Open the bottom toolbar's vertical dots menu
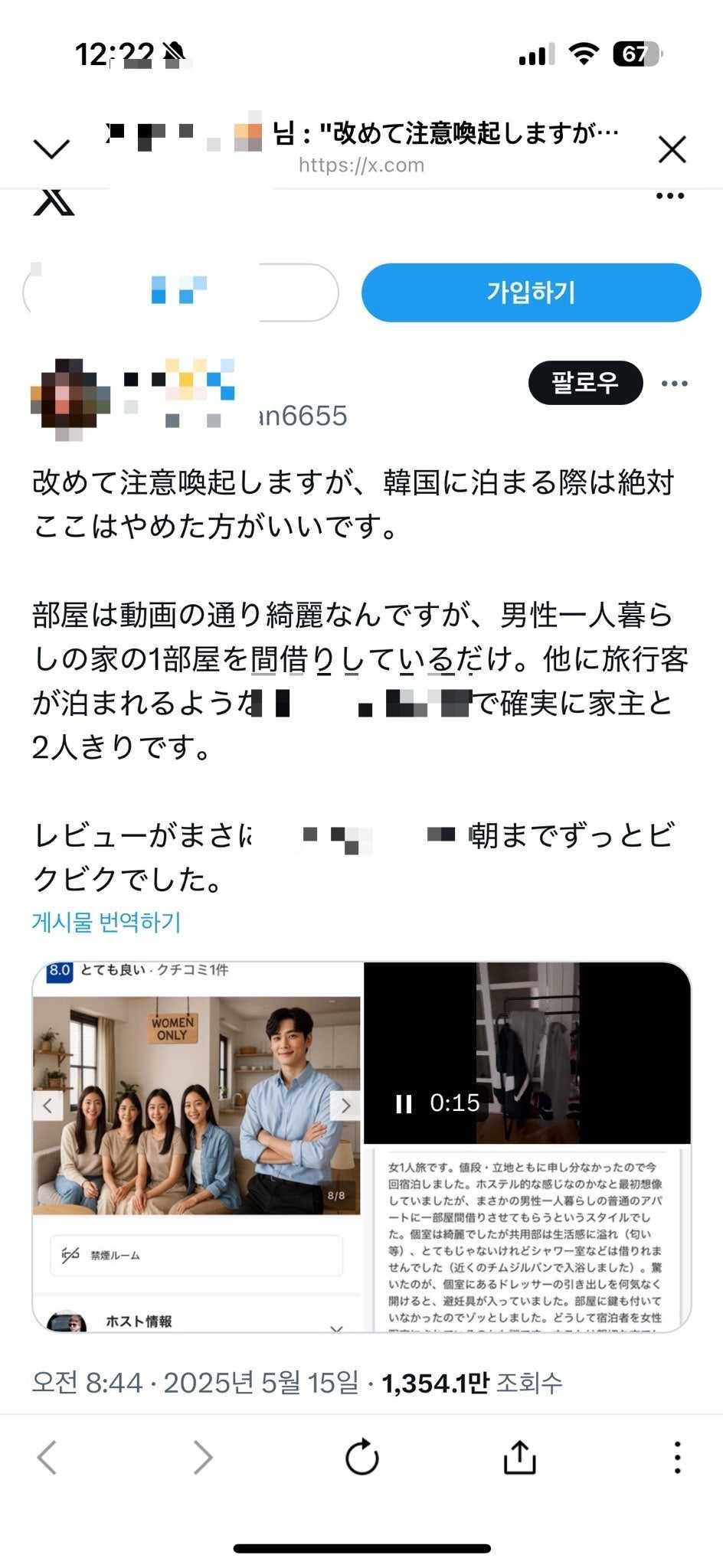723x1568 pixels. point(677,1457)
